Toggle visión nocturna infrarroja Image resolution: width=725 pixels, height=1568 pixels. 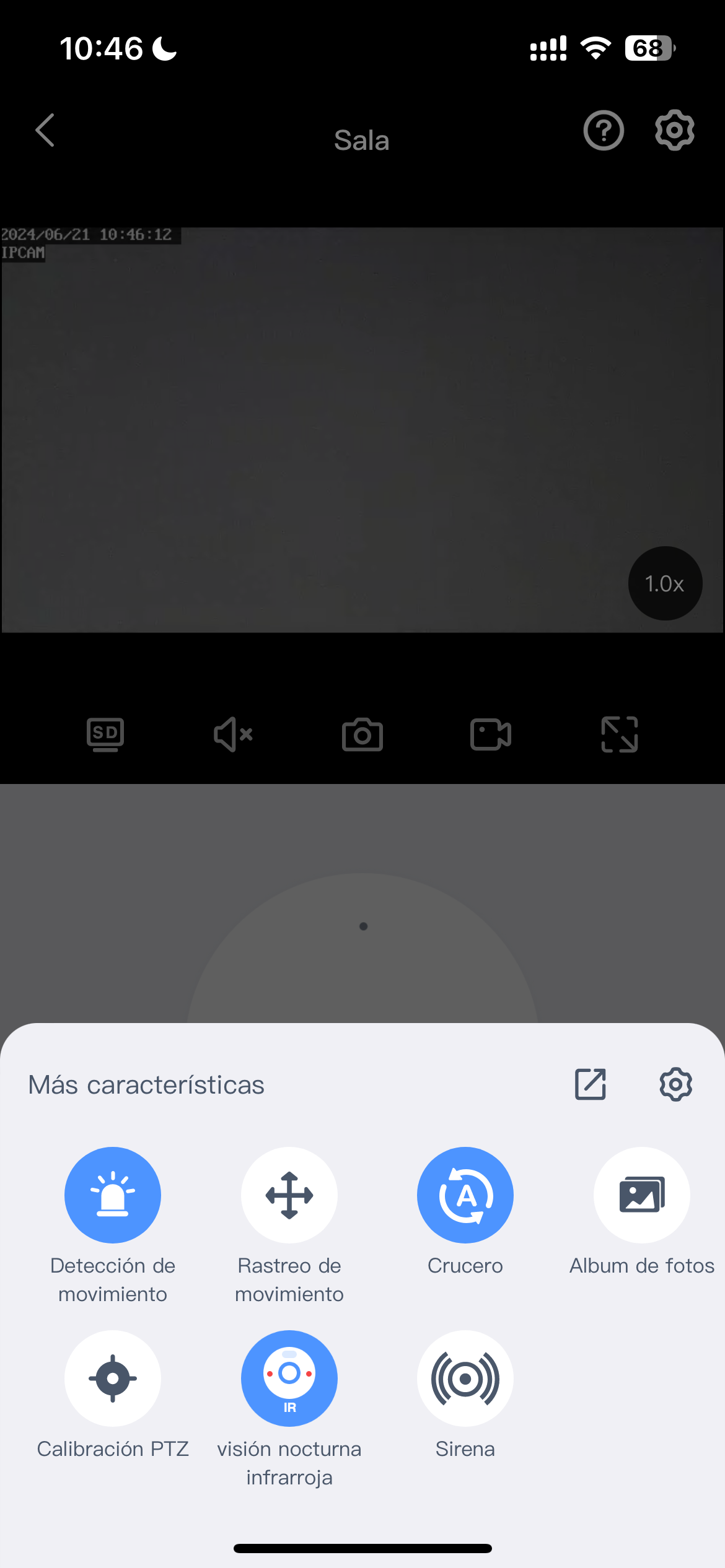(289, 1378)
